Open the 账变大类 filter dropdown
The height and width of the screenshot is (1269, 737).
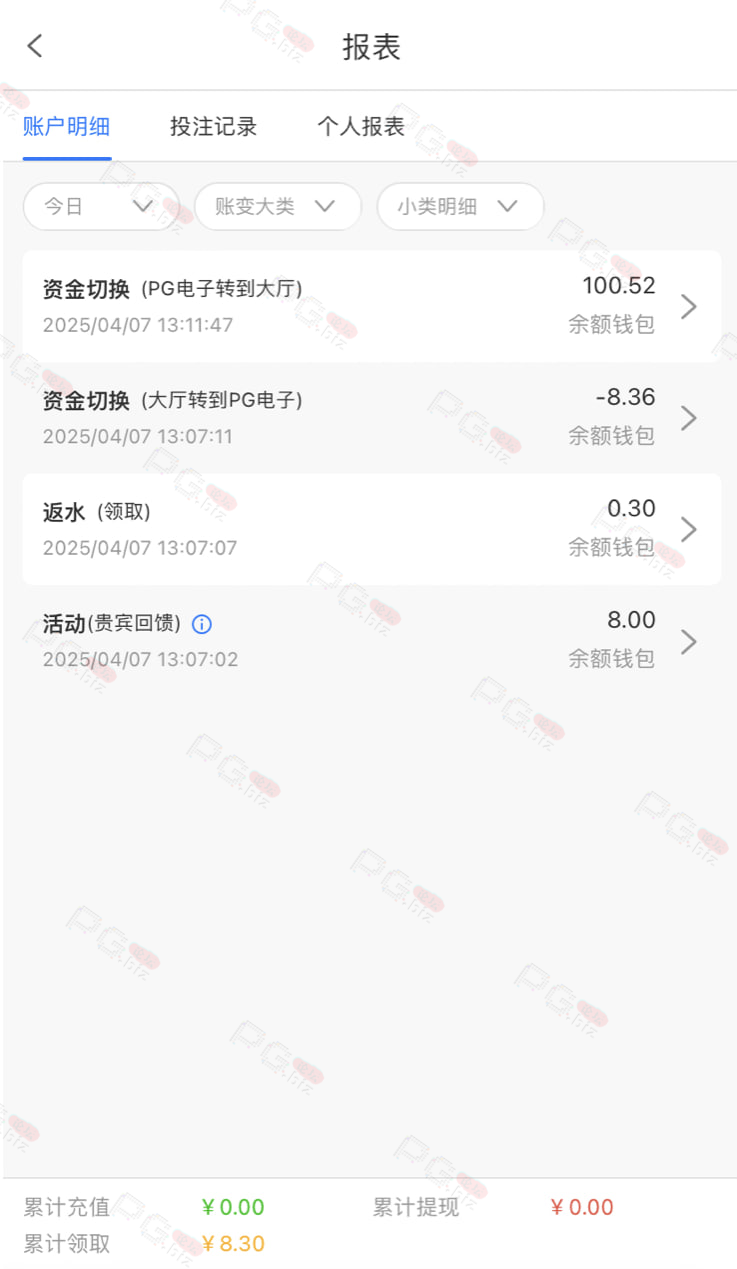point(278,206)
